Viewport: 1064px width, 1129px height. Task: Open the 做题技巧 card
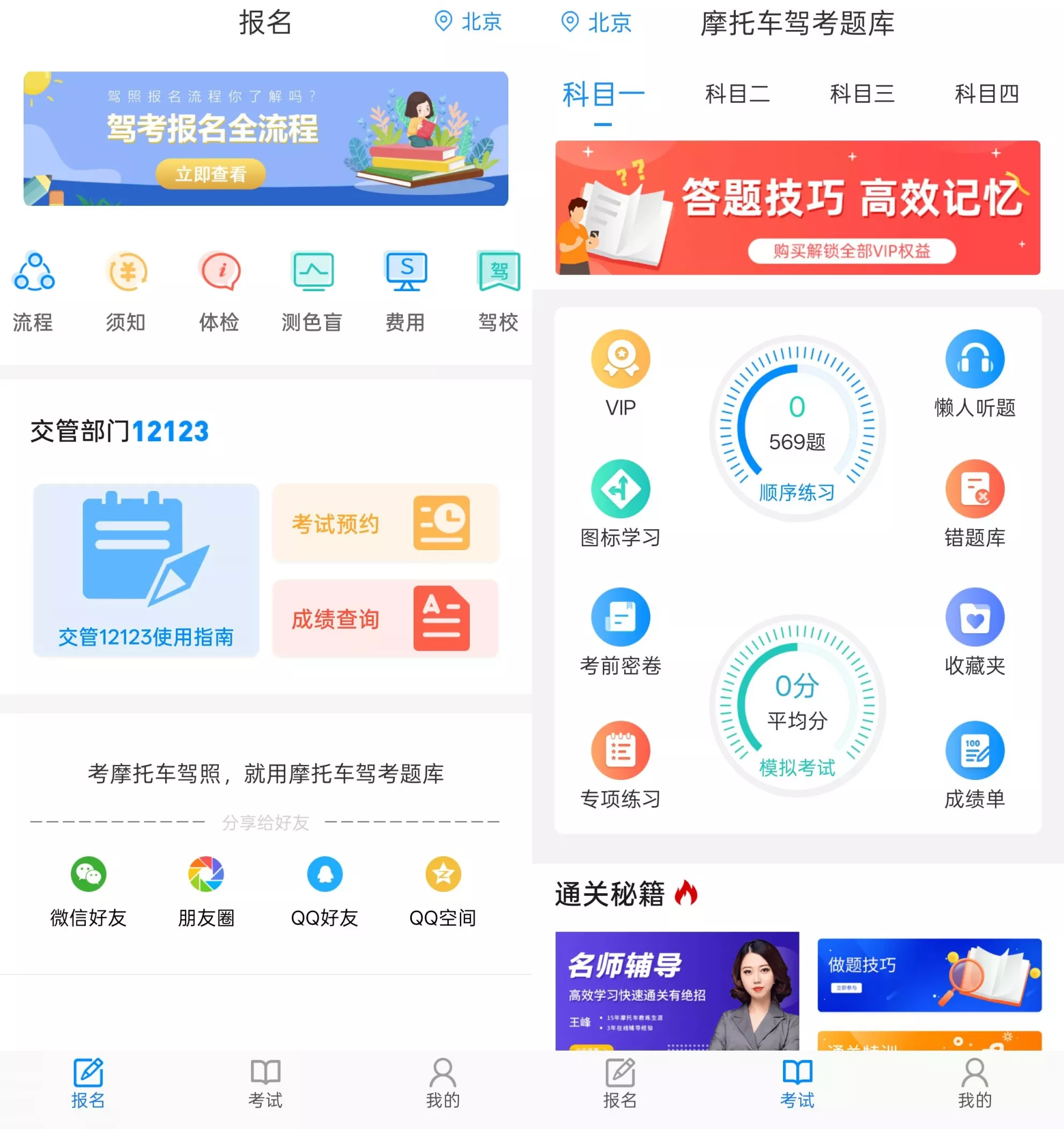click(x=929, y=975)
